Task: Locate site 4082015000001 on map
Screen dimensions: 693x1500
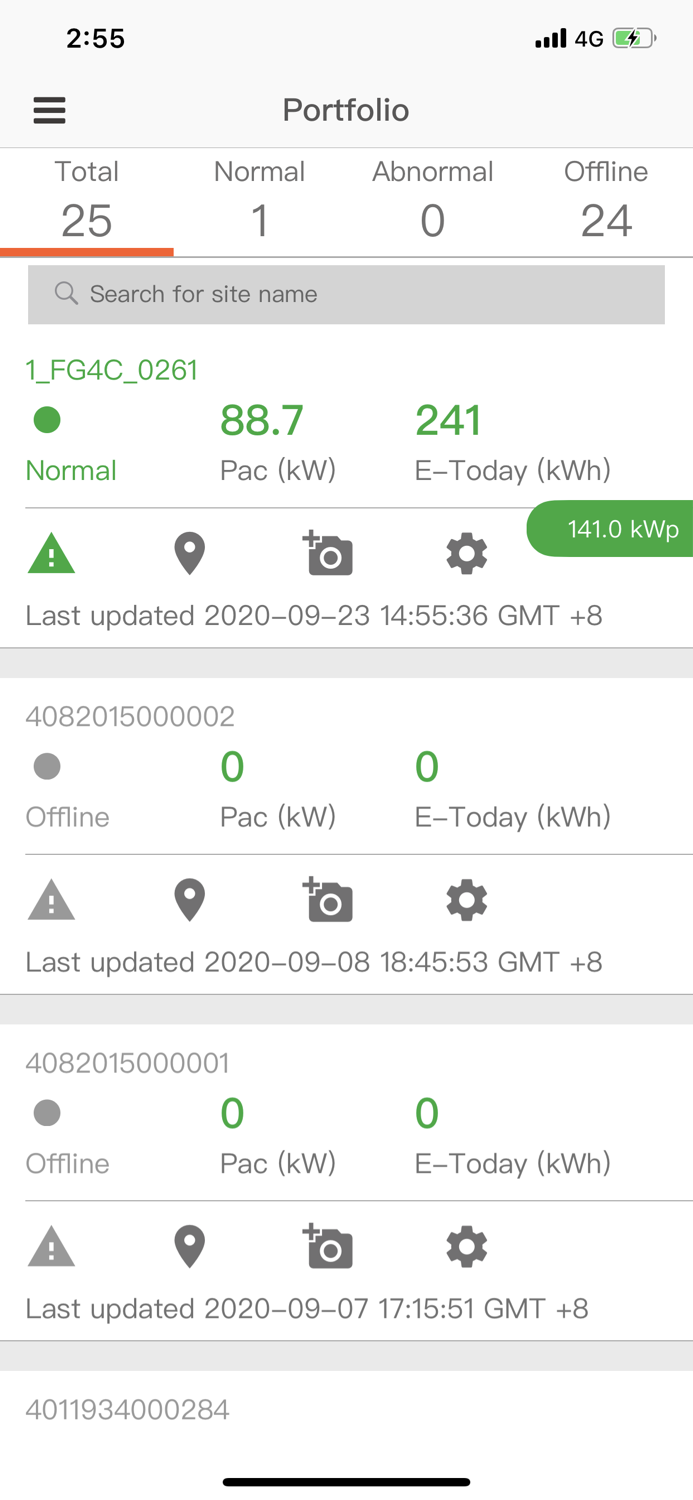Action: click(190, 1247)
